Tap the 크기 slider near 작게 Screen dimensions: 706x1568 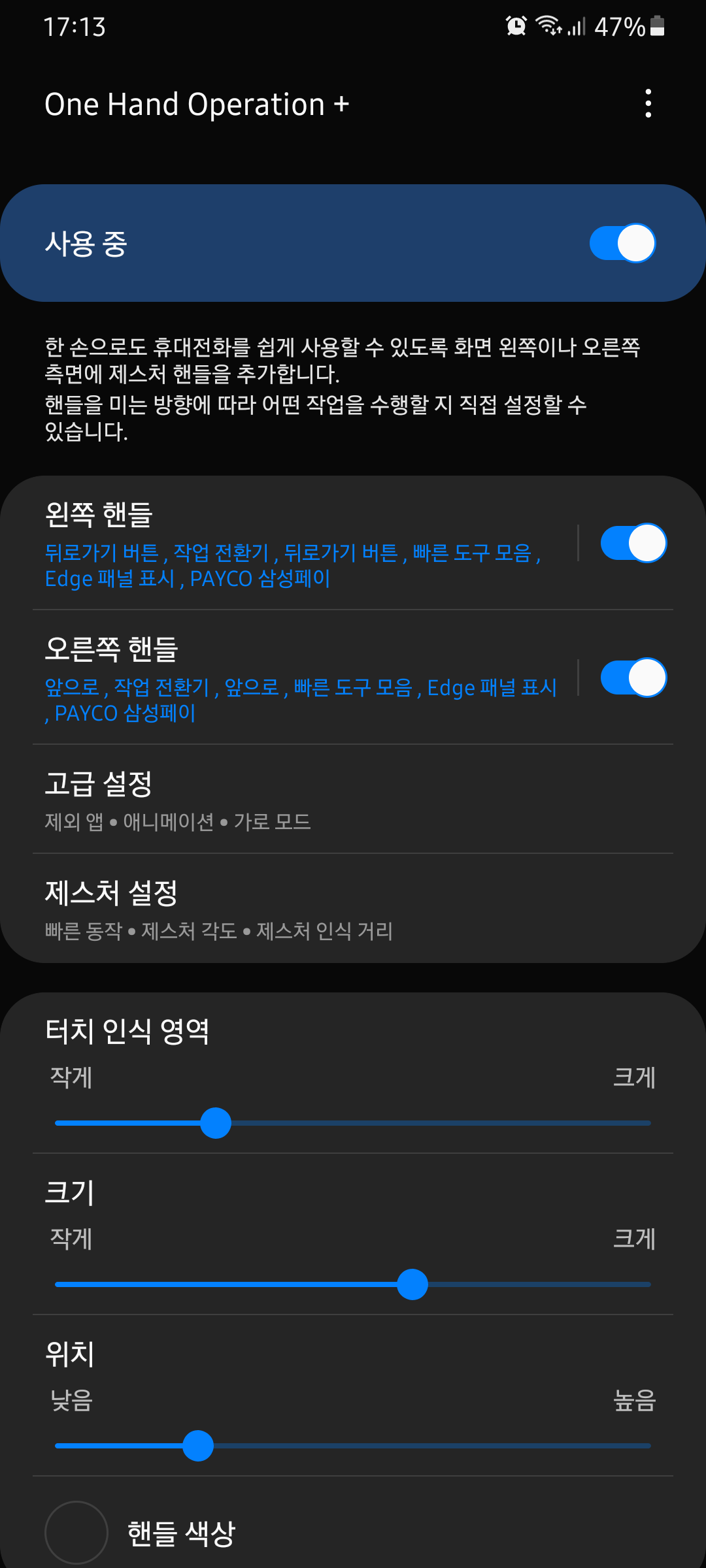[65, 1284]
